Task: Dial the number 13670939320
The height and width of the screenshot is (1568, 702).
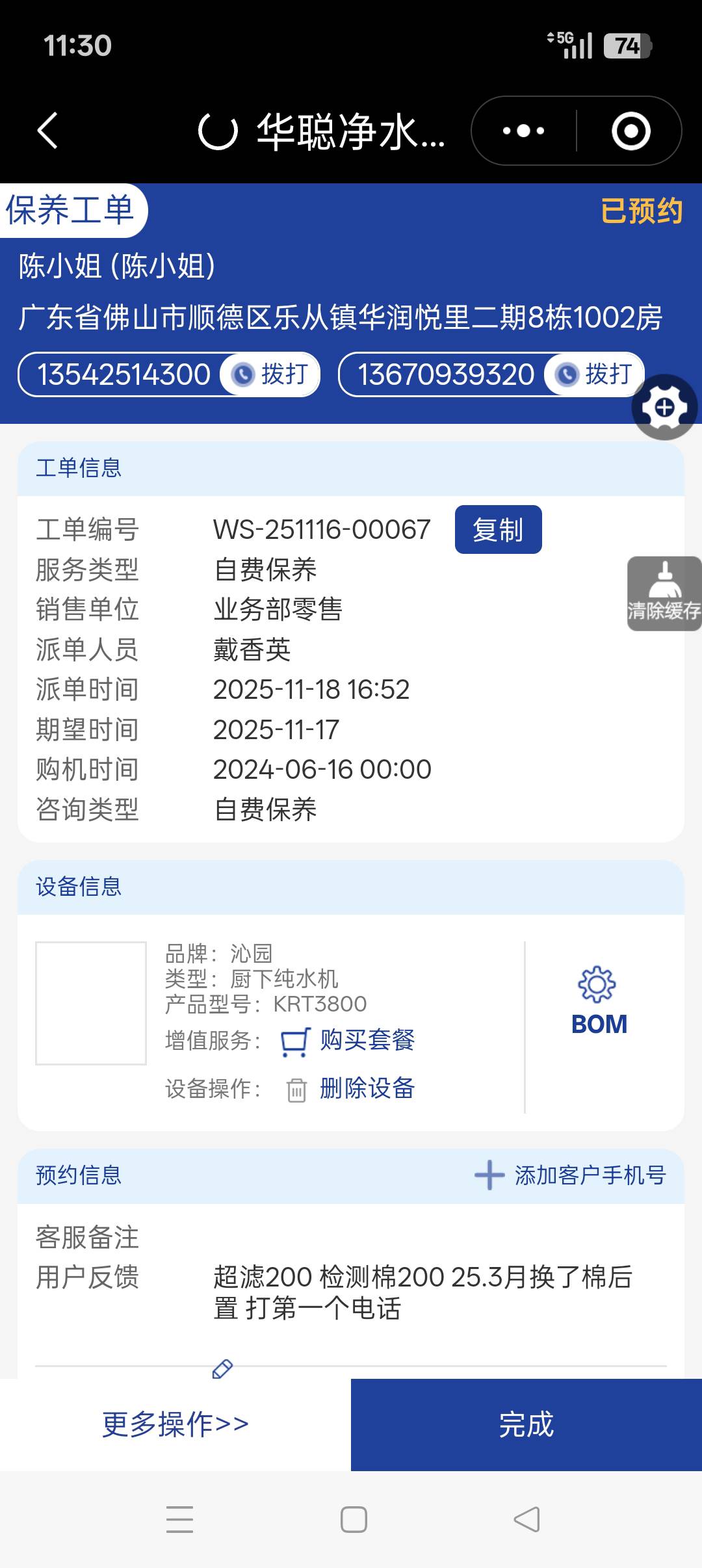Action: (x=595, y=374)
